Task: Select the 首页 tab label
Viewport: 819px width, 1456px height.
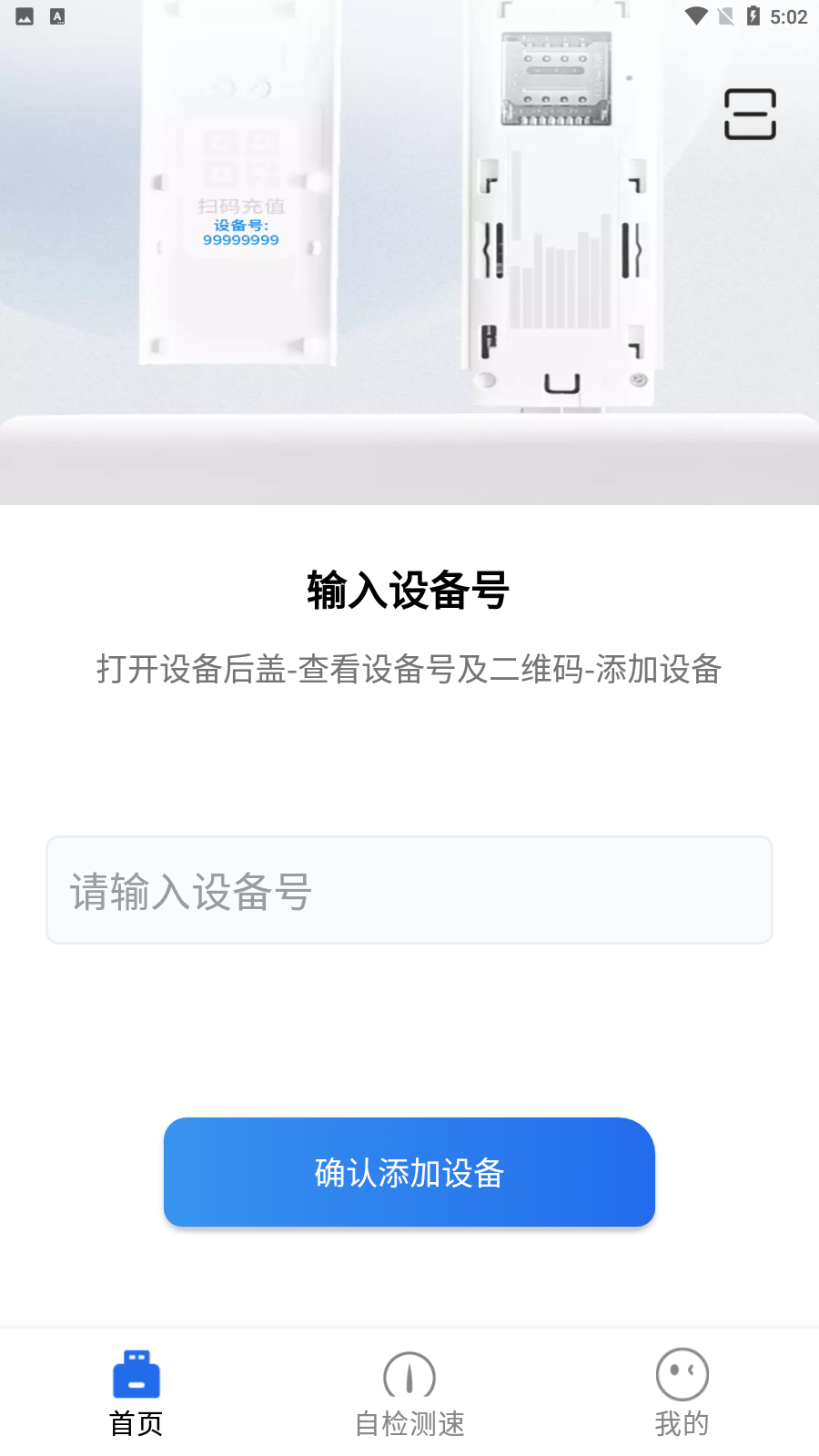Action: (135, 1424)
